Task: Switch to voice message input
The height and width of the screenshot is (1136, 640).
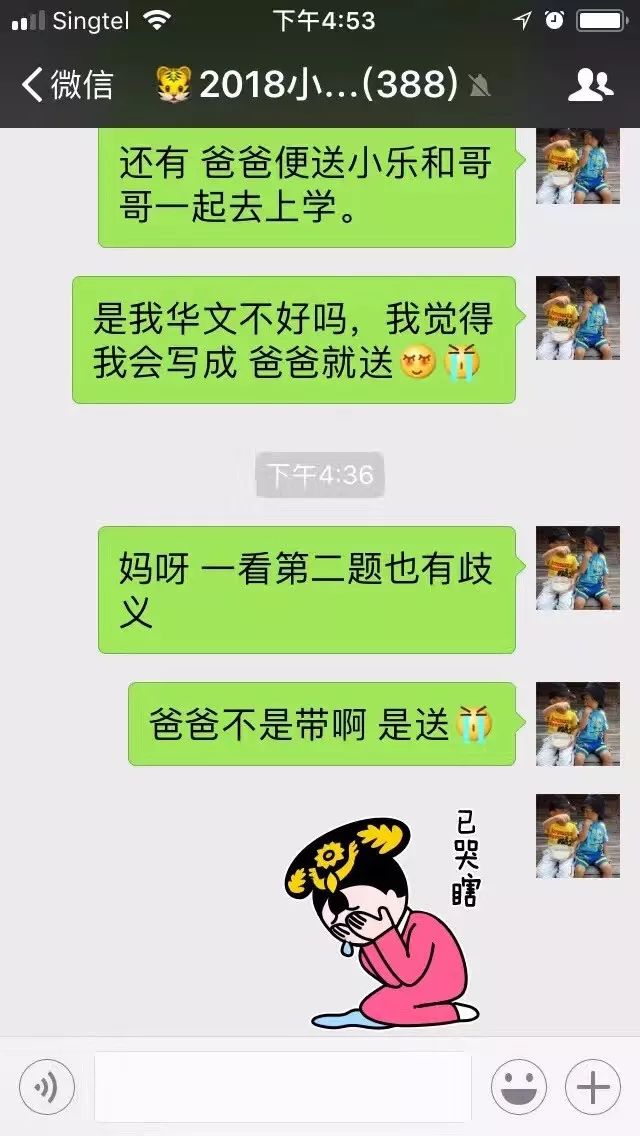Action: coord(47,1086)
